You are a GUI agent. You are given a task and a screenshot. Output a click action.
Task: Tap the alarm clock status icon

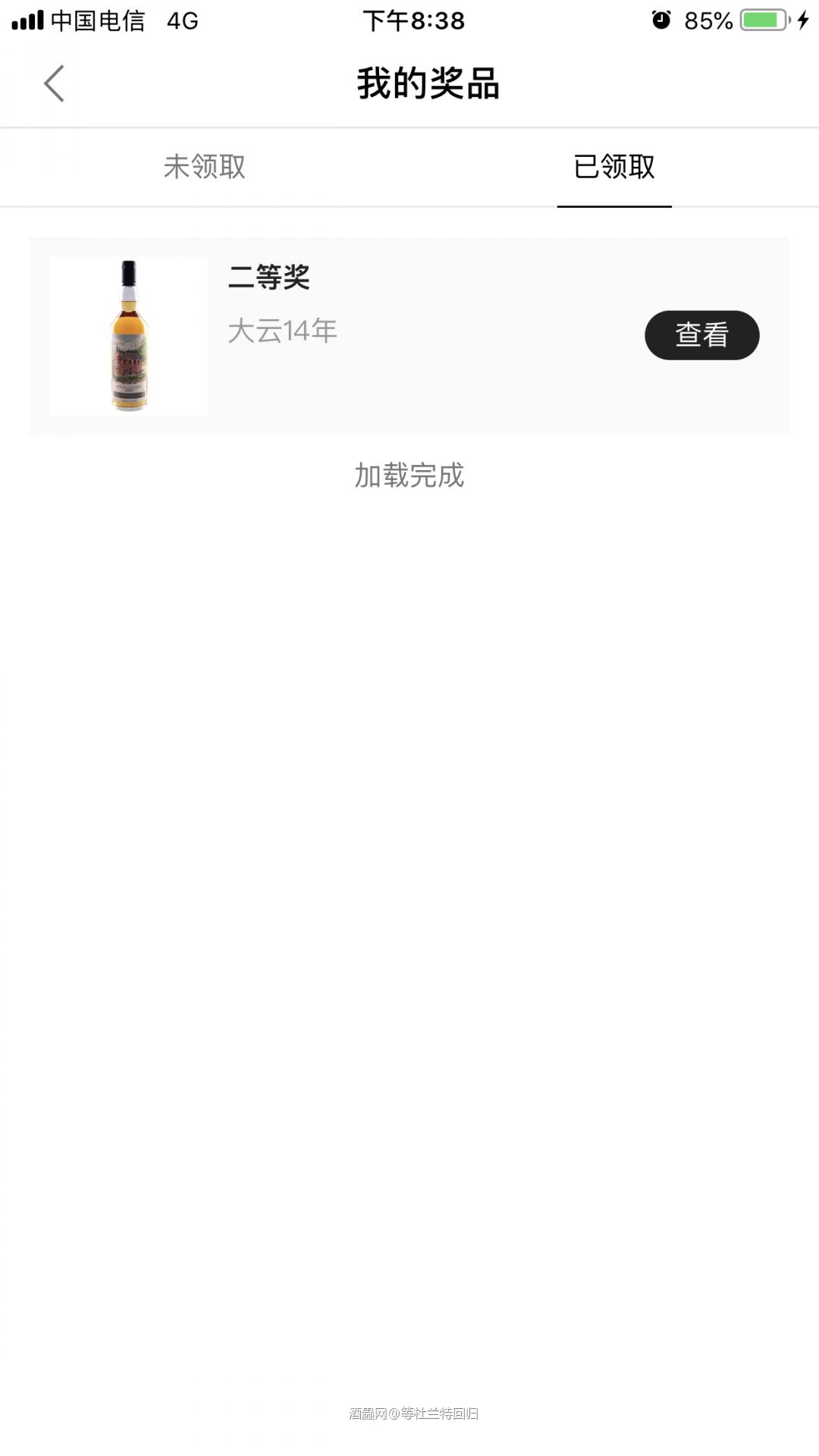(658, 20)
